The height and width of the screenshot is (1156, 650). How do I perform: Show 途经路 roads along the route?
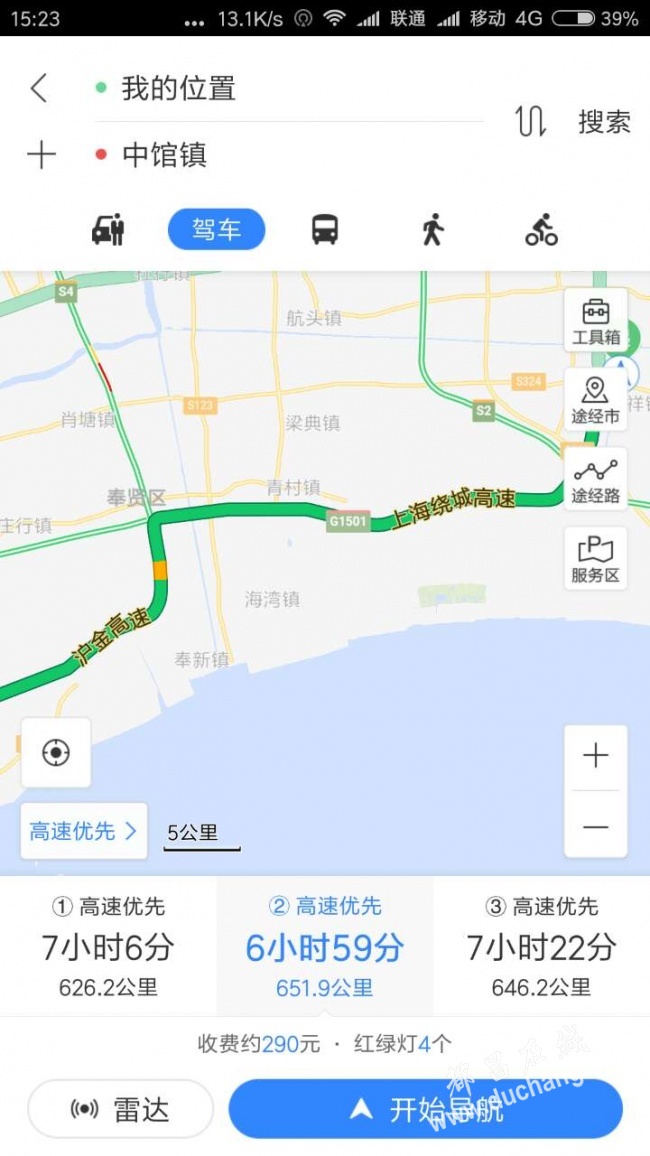595,480
